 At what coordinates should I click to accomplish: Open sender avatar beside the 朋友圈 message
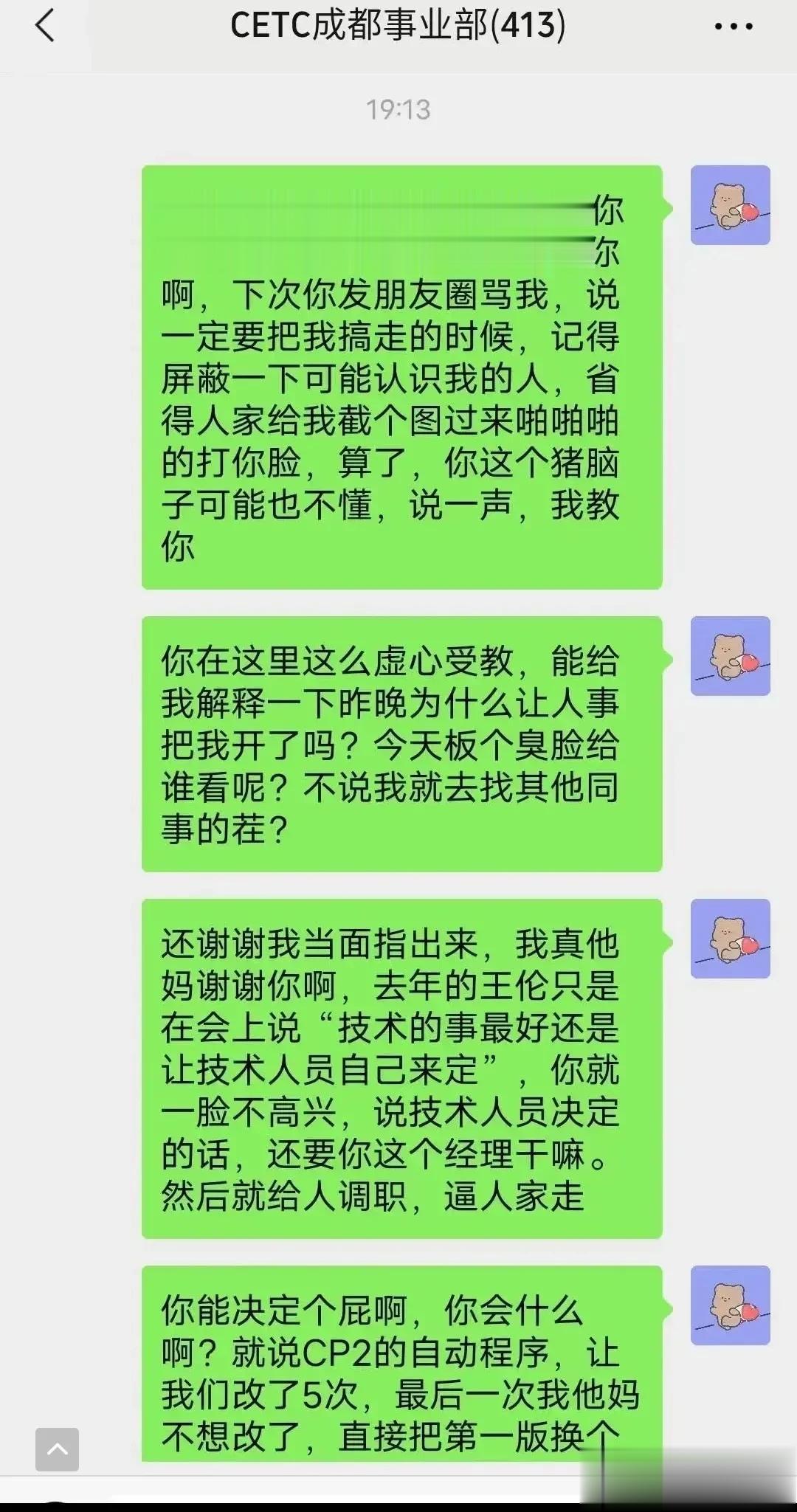[730, 205]
